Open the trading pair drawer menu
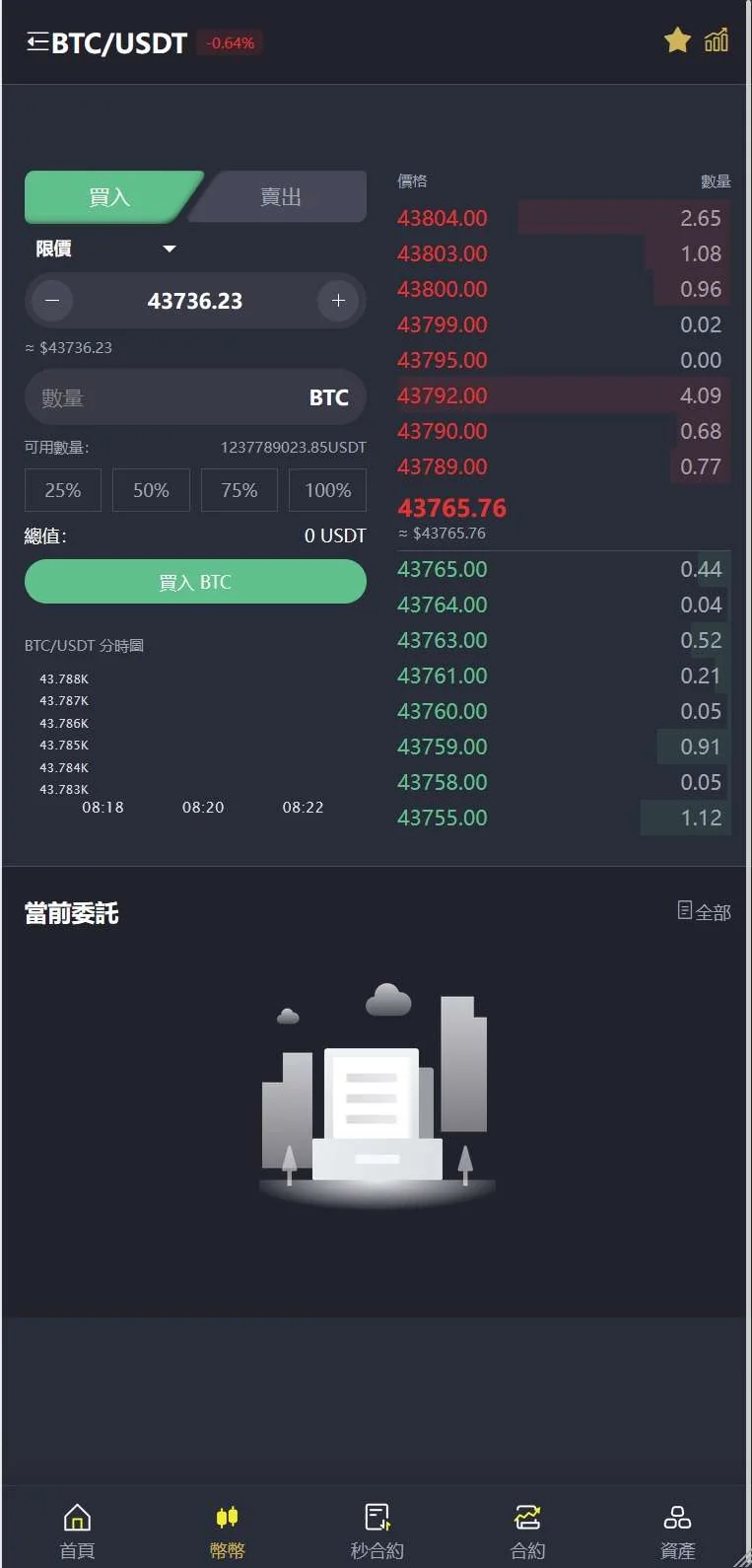This screenshot has height=1568, width=752. click(x=37, y=42)
